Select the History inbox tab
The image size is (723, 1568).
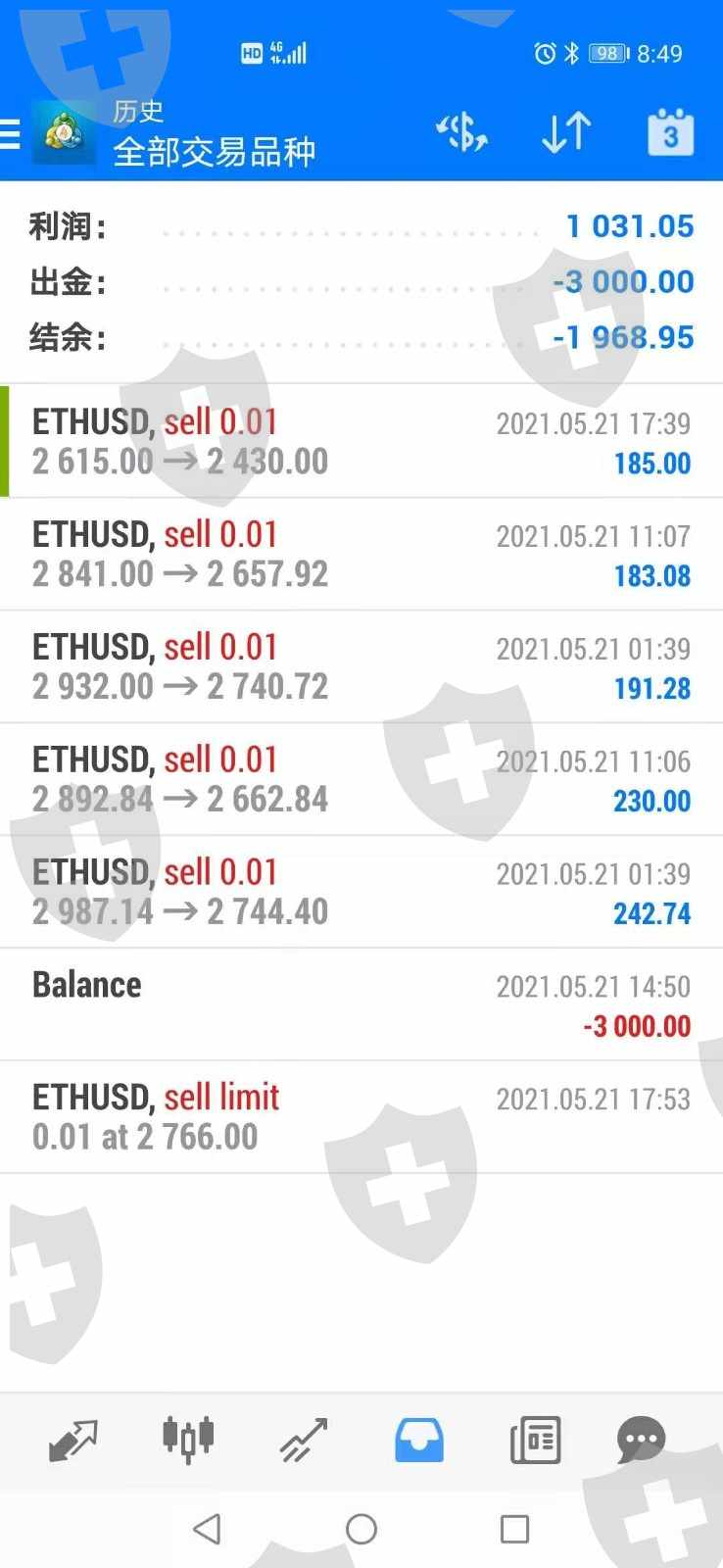point(419,1441)
